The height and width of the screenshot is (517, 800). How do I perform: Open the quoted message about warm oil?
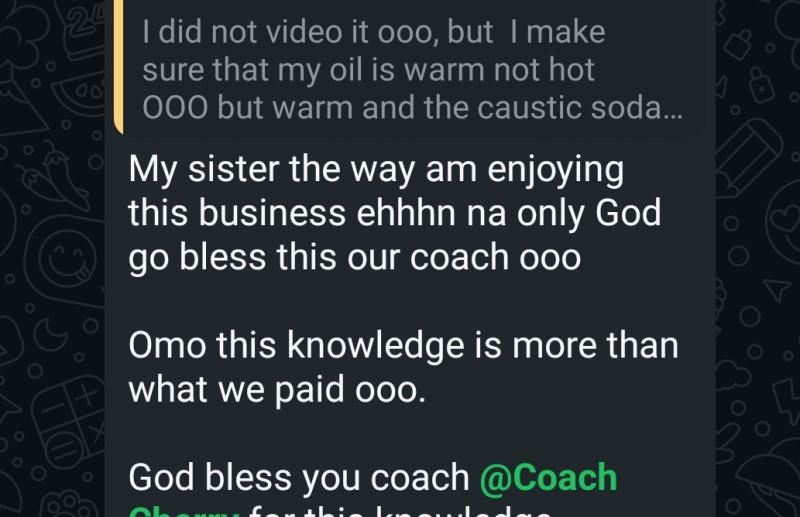pos(409,67)
